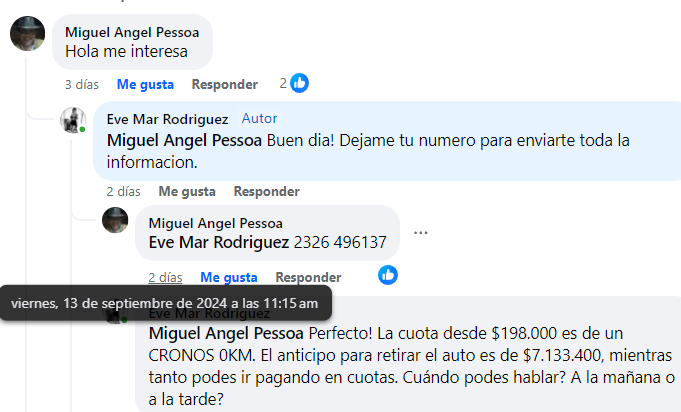Reply to the comment with number 2326 496137
Image resolution: width=681 pixels, height=412 pixels.
308,277
